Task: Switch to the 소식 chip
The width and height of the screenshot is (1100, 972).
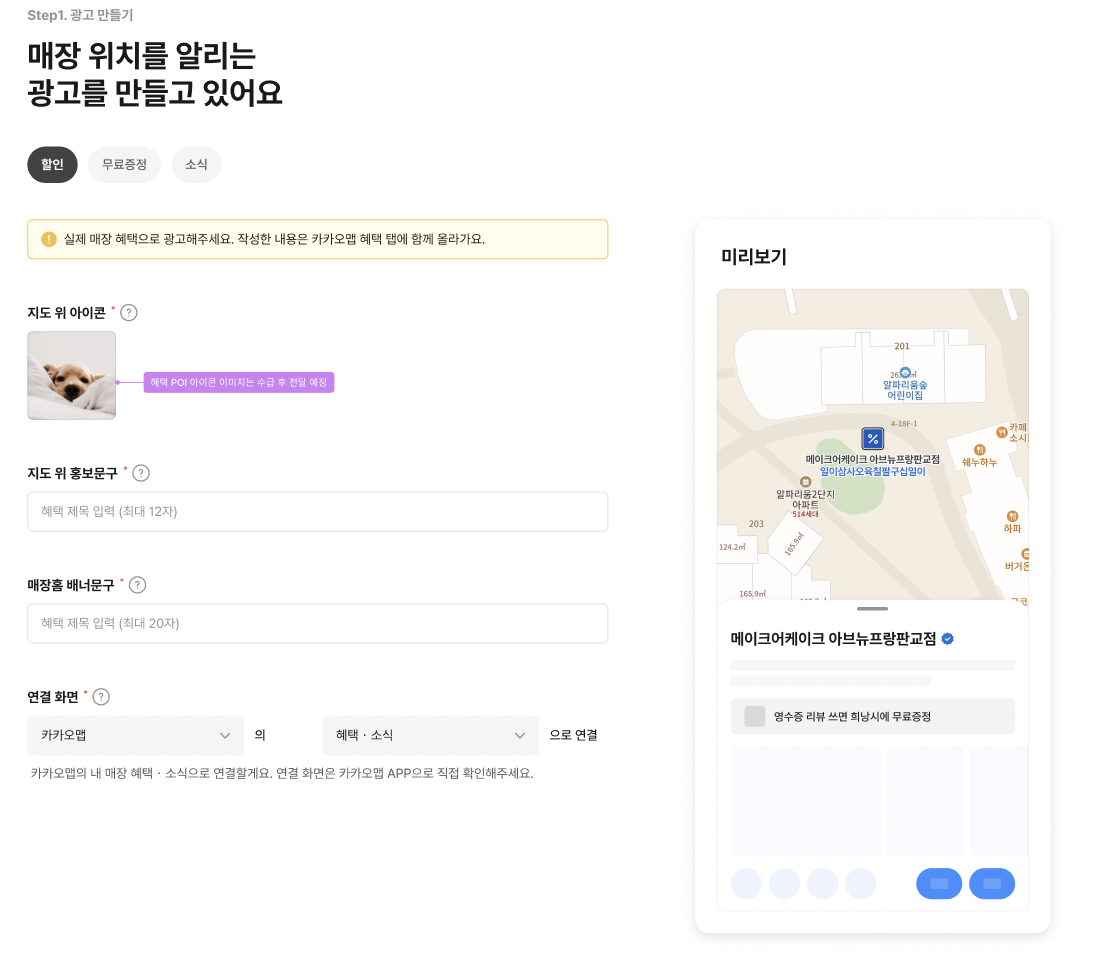Action: coord(196,165)
